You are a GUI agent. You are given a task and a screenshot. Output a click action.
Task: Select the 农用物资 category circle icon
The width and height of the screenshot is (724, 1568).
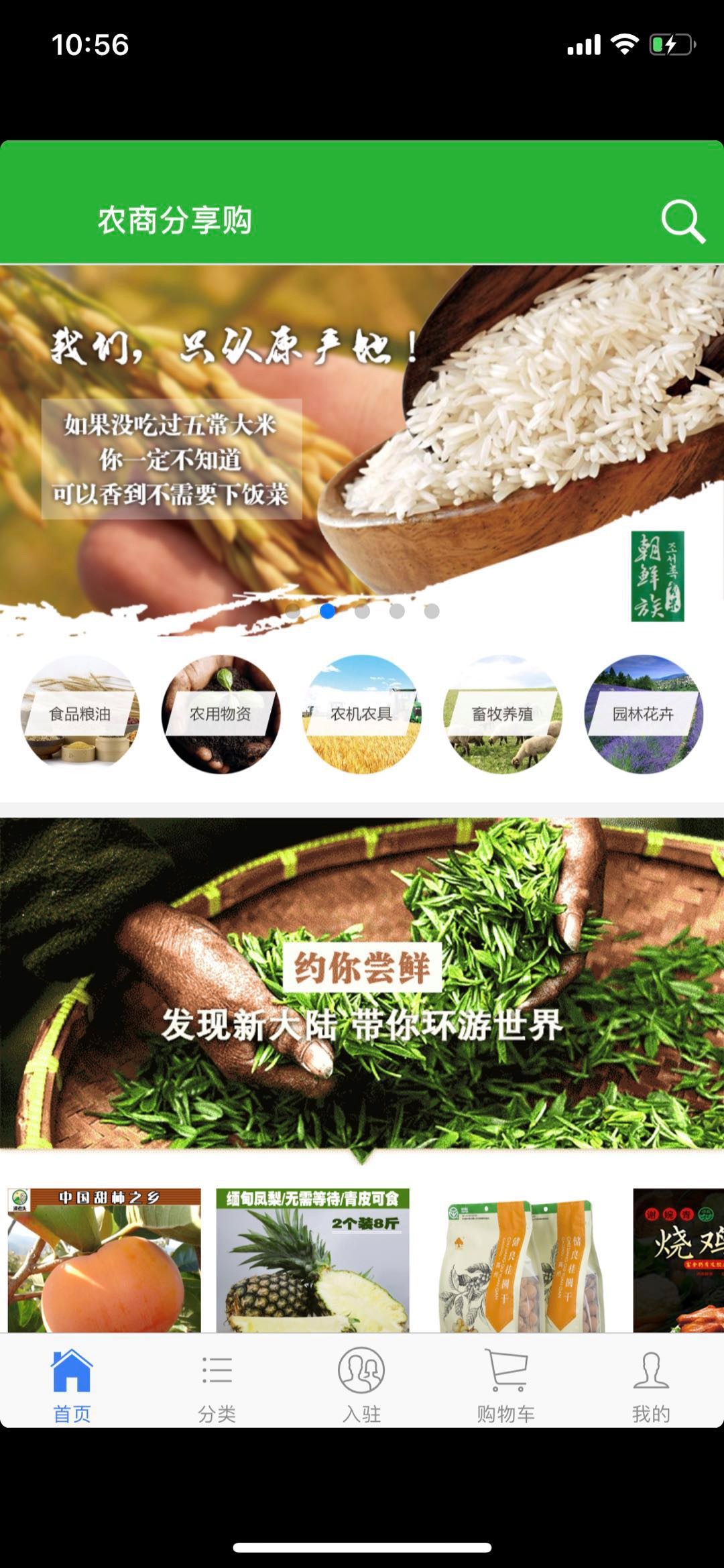(x=223, y=715)
